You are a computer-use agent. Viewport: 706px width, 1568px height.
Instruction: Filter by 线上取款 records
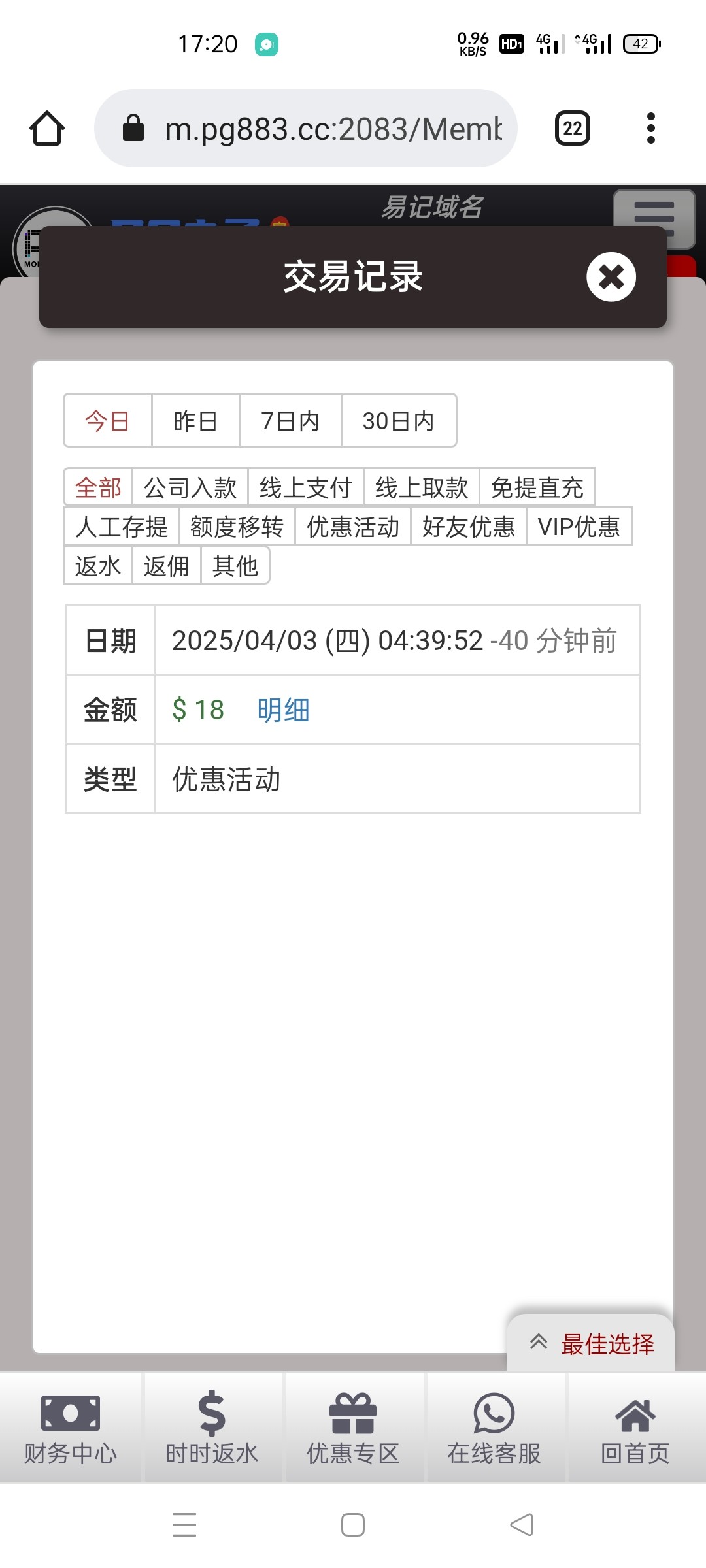tap(422, 487)
